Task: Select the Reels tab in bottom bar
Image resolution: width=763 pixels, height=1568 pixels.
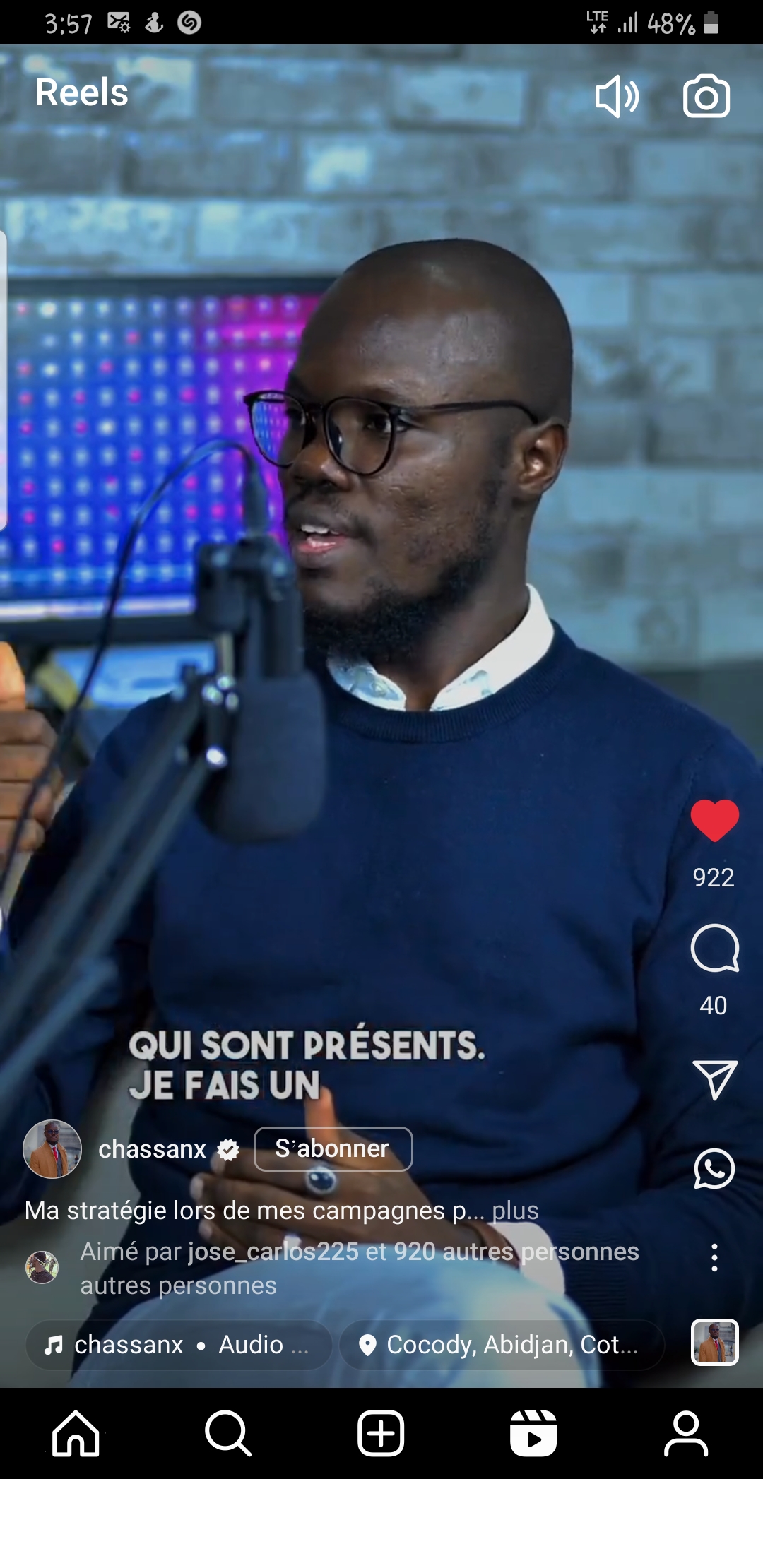Action: click(x=533, y=1434)
